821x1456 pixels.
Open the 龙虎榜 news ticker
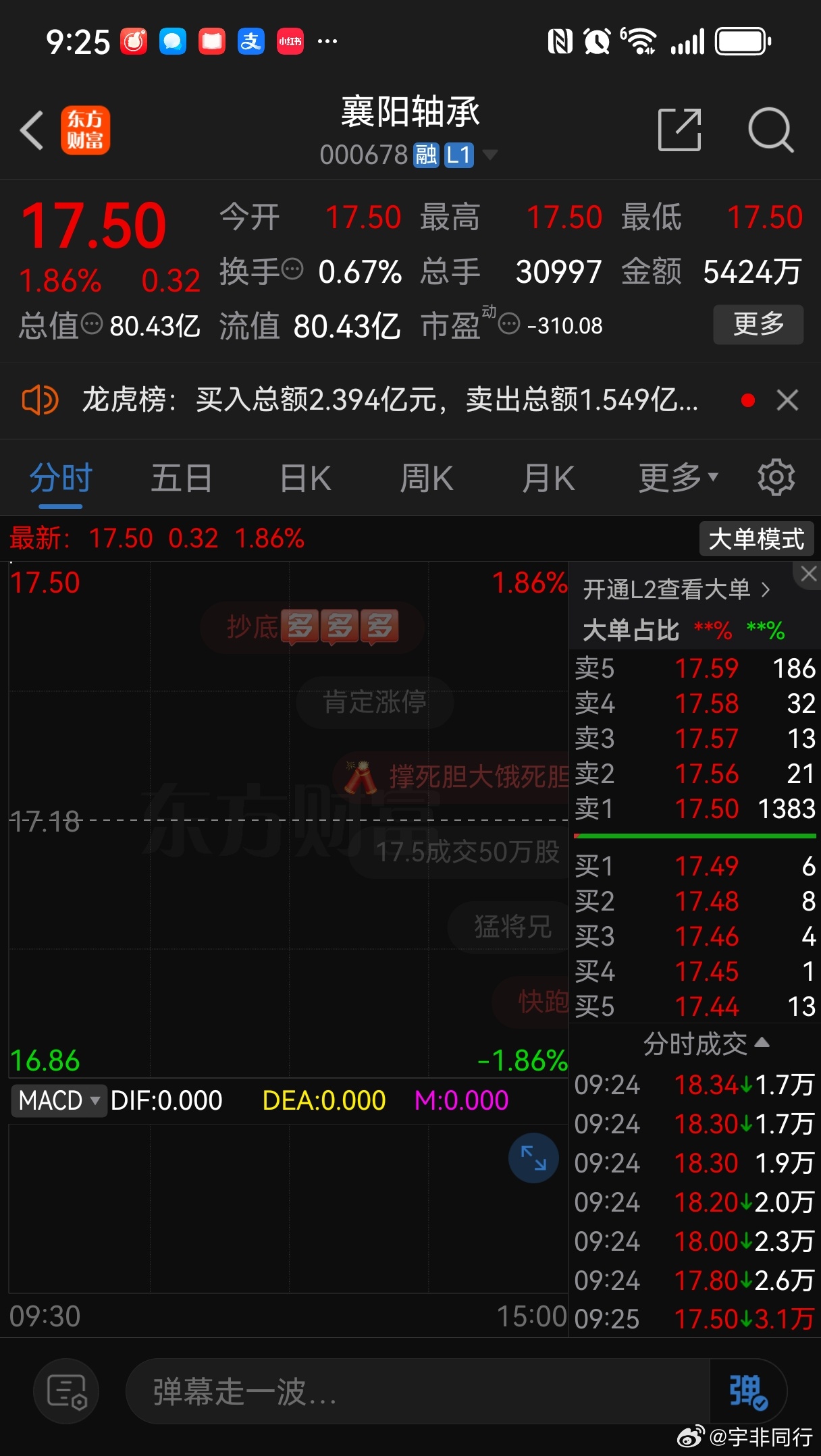click(x=390, y=400)
